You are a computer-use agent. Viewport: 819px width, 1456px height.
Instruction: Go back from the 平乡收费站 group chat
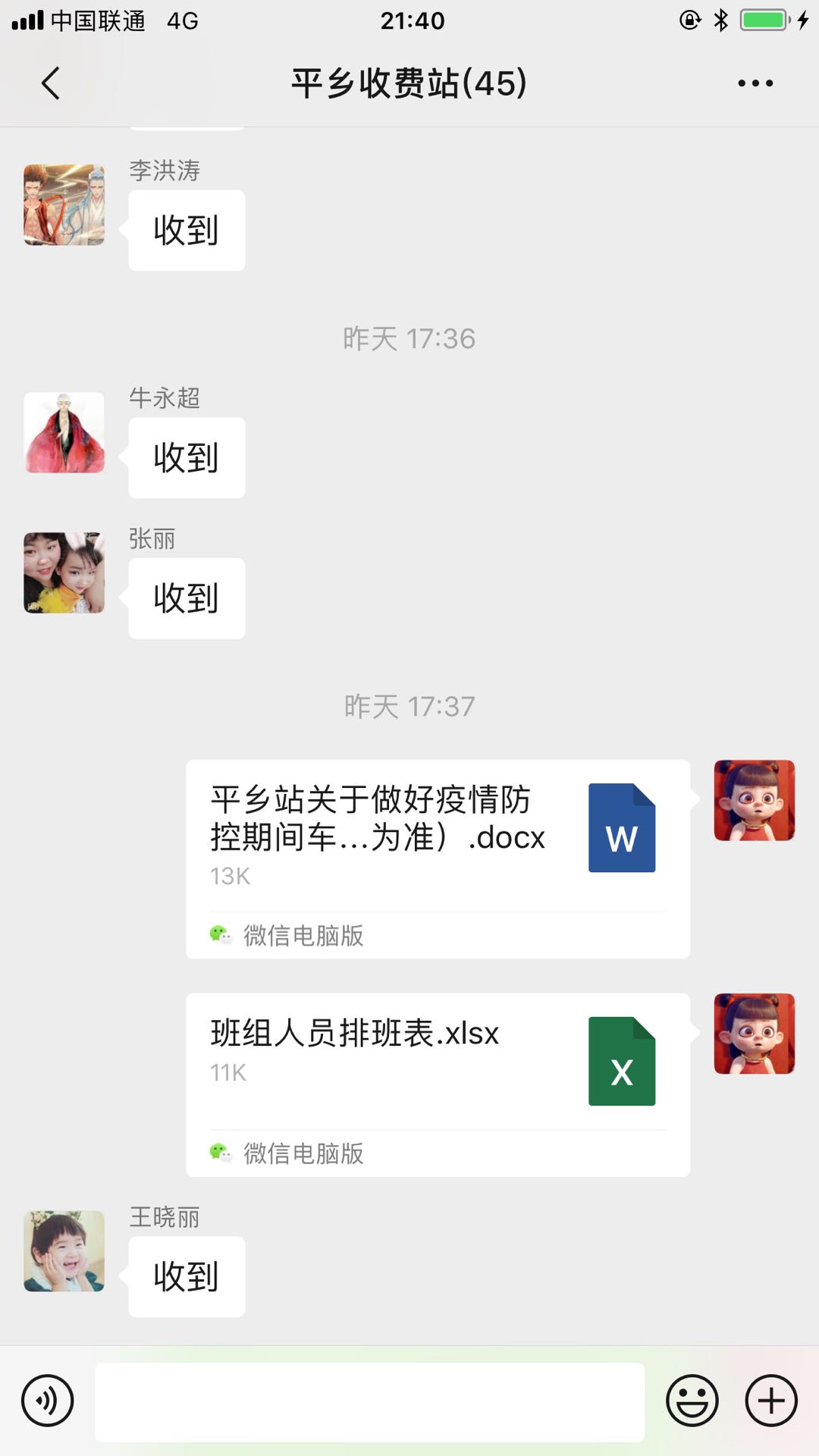coord(50,83)
